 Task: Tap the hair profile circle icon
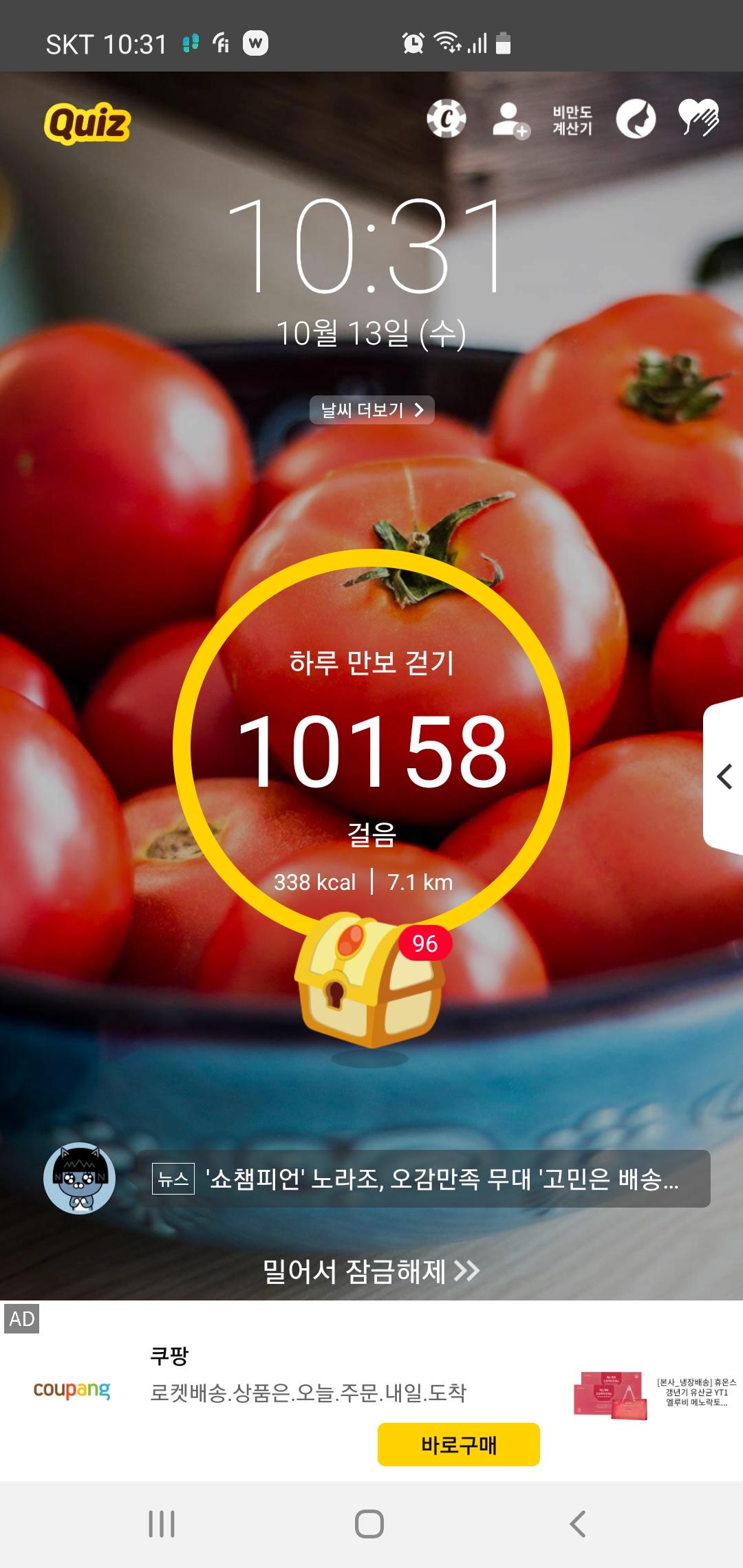636,119
